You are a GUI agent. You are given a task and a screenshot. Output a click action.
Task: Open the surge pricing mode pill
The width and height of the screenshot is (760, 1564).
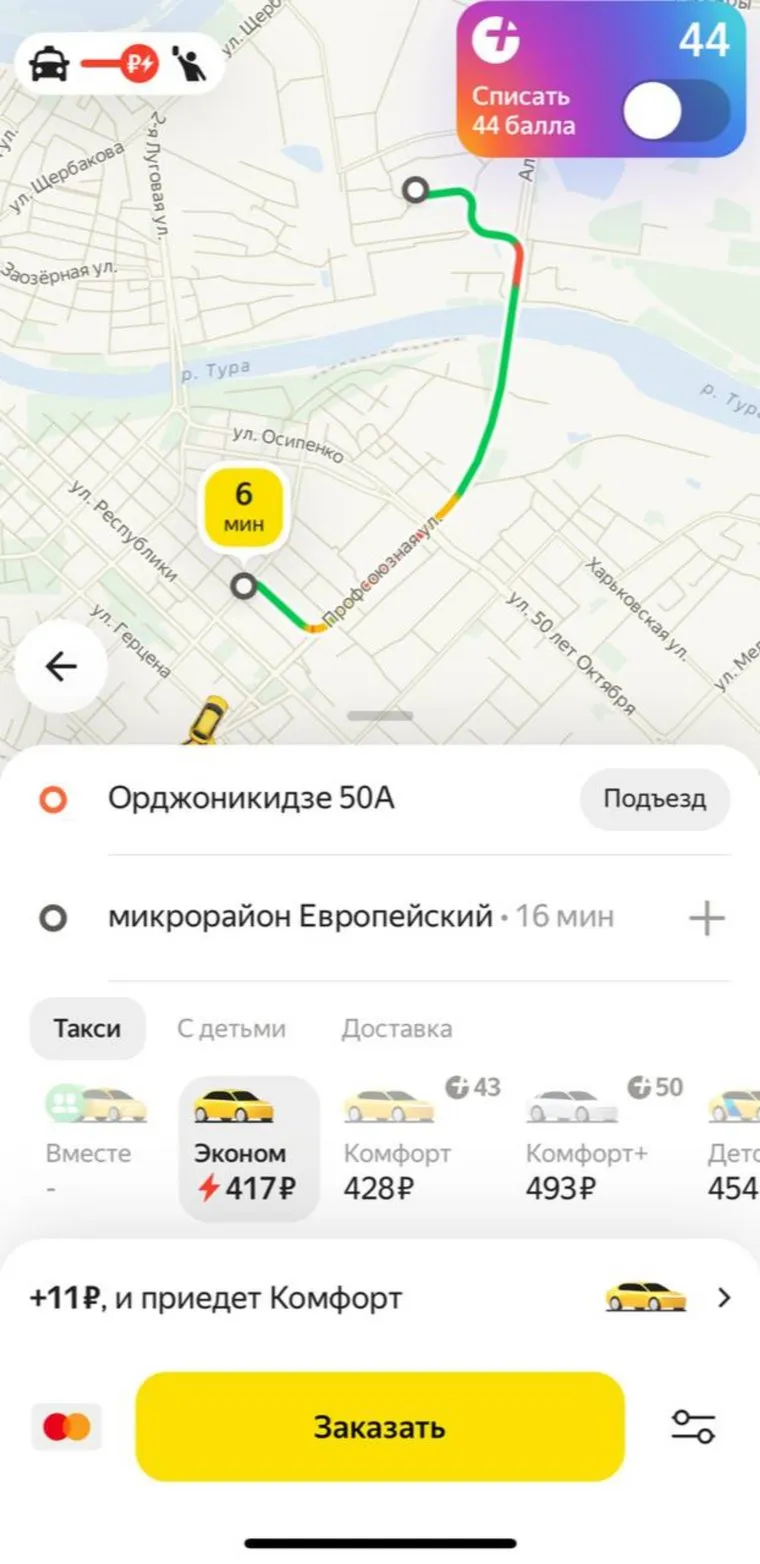tap(118, 65)
